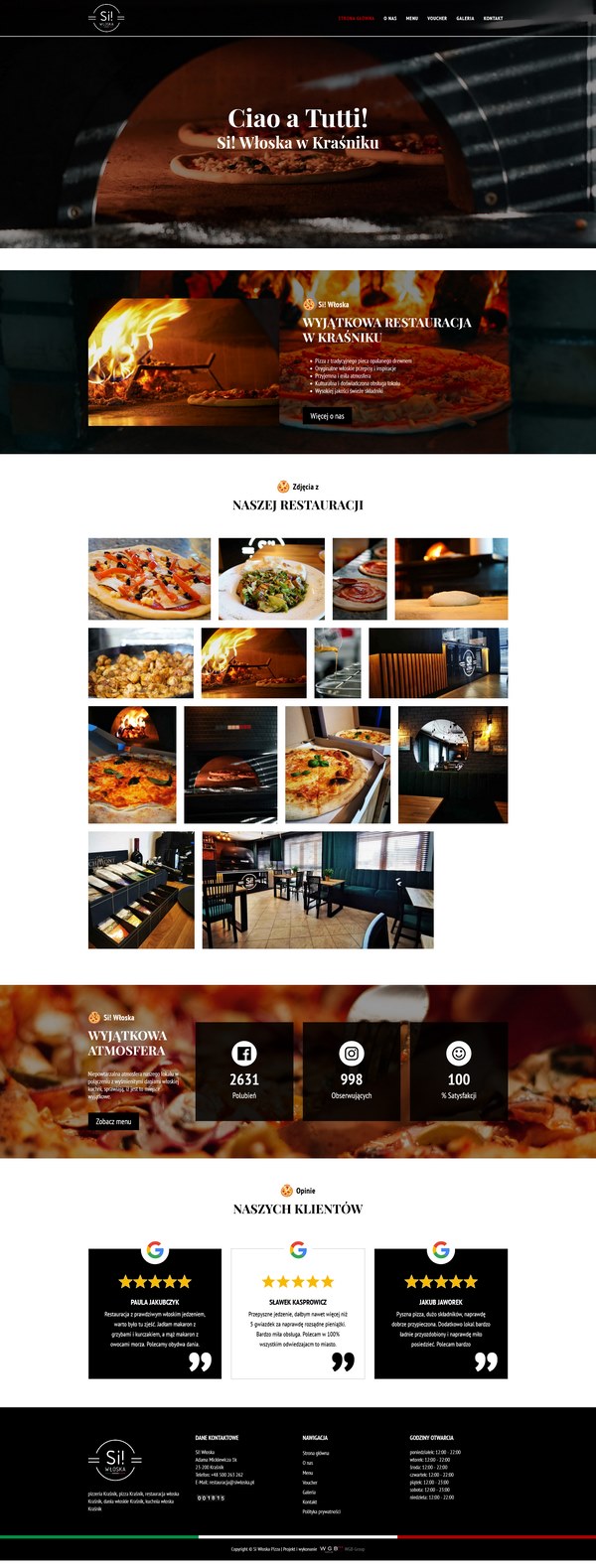Viewport: 596px width, 1568px height.
Task: Open the first gallery photo of the pizza
Action: pyautogui.click(x=149, y=579)
